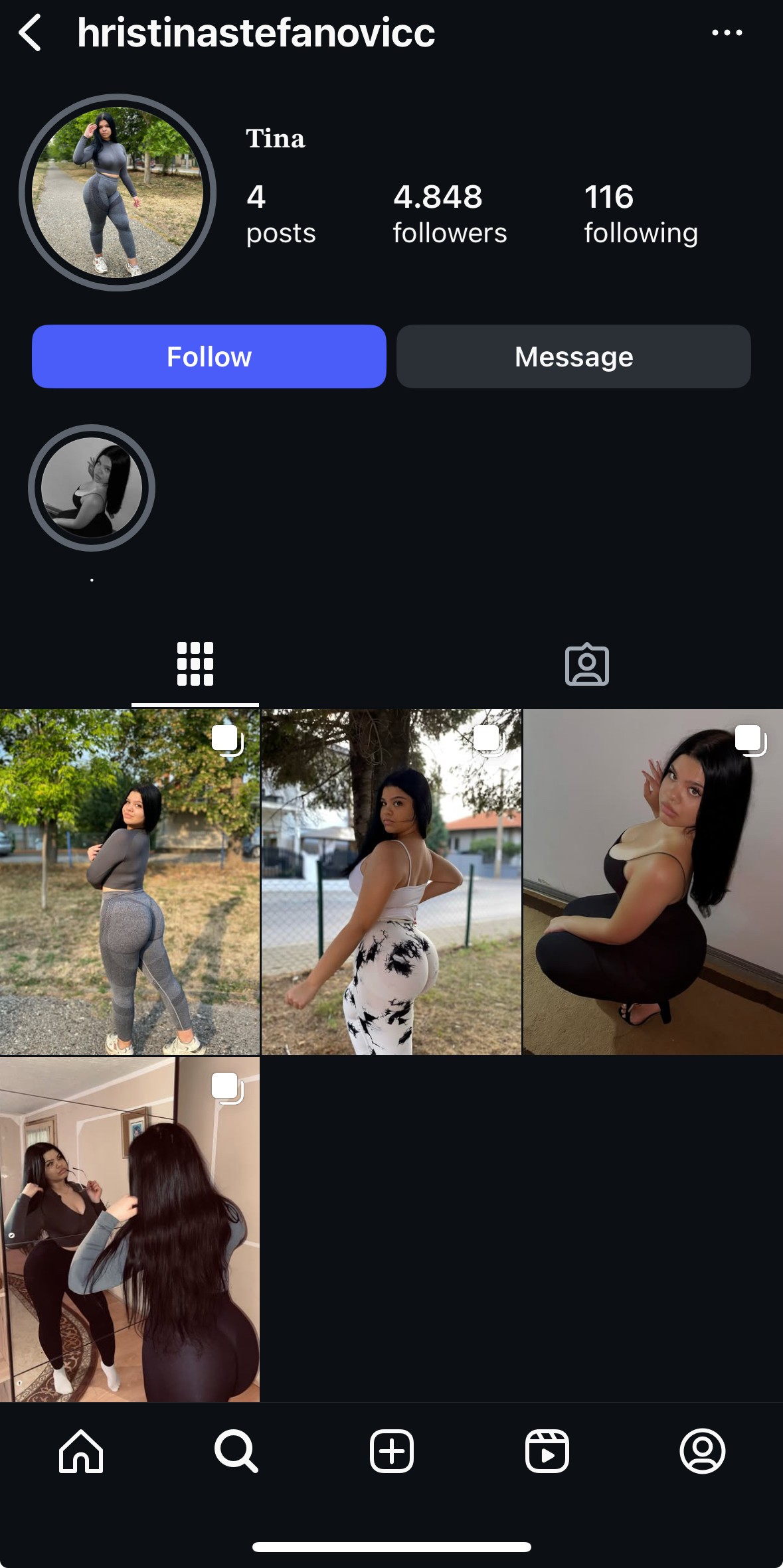Create a new post
Screen dimensions: 783x1568
[x=392, y=1451]
